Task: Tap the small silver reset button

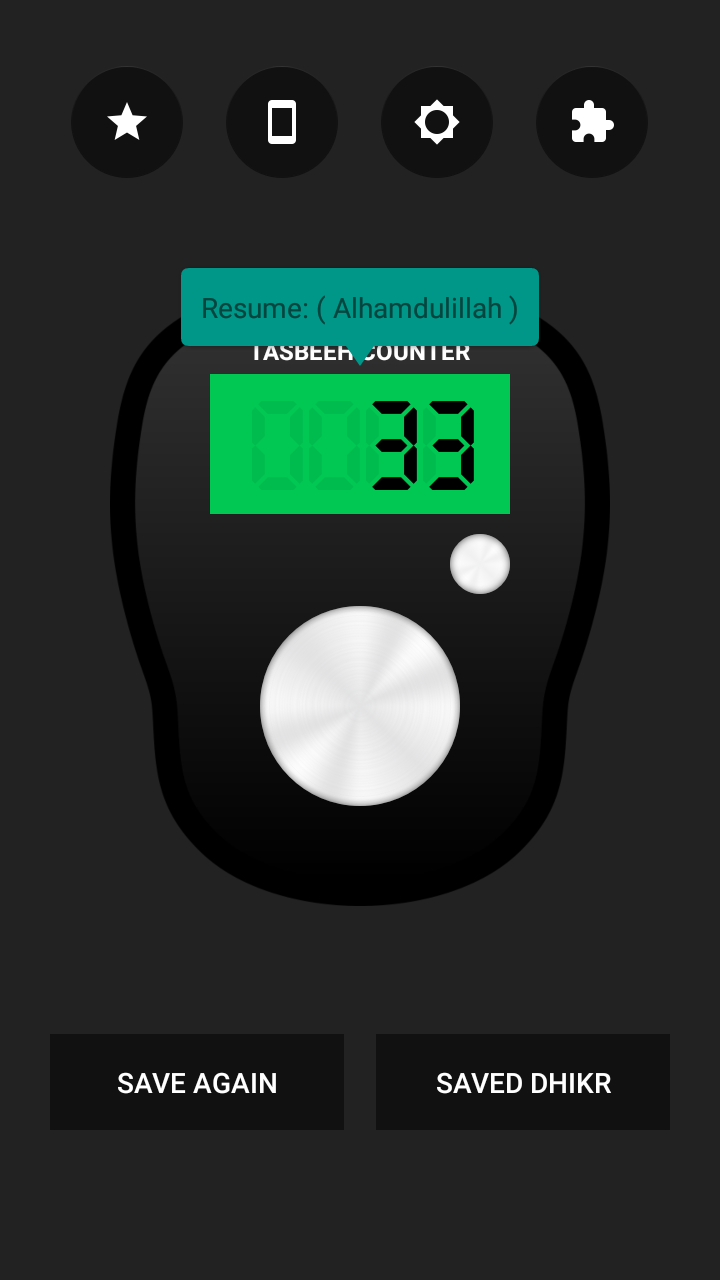Action: coord(480,564)
